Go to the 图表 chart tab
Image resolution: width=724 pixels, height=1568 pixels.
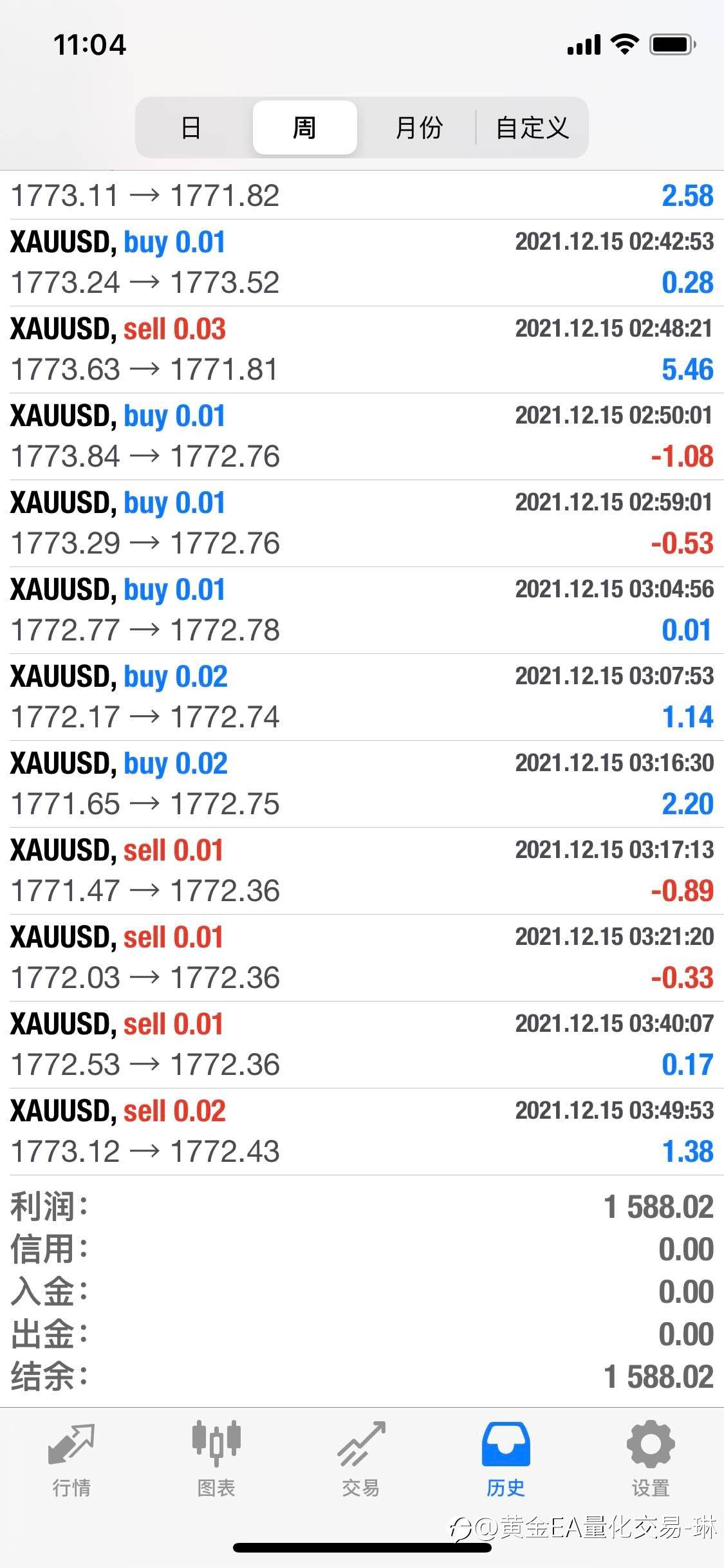pyautogui.click(x=216, y=1460)
